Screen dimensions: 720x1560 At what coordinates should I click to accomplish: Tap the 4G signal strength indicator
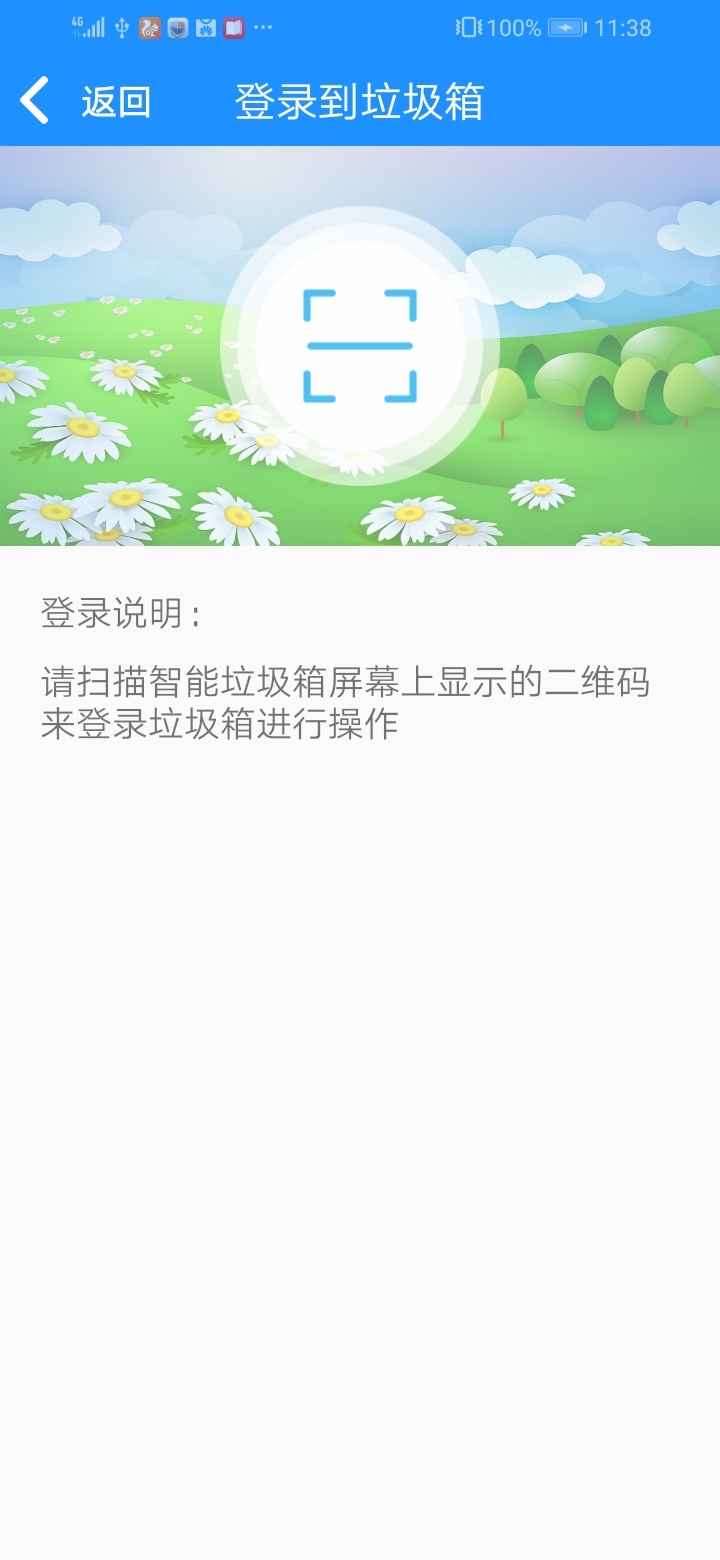[90, 27]
